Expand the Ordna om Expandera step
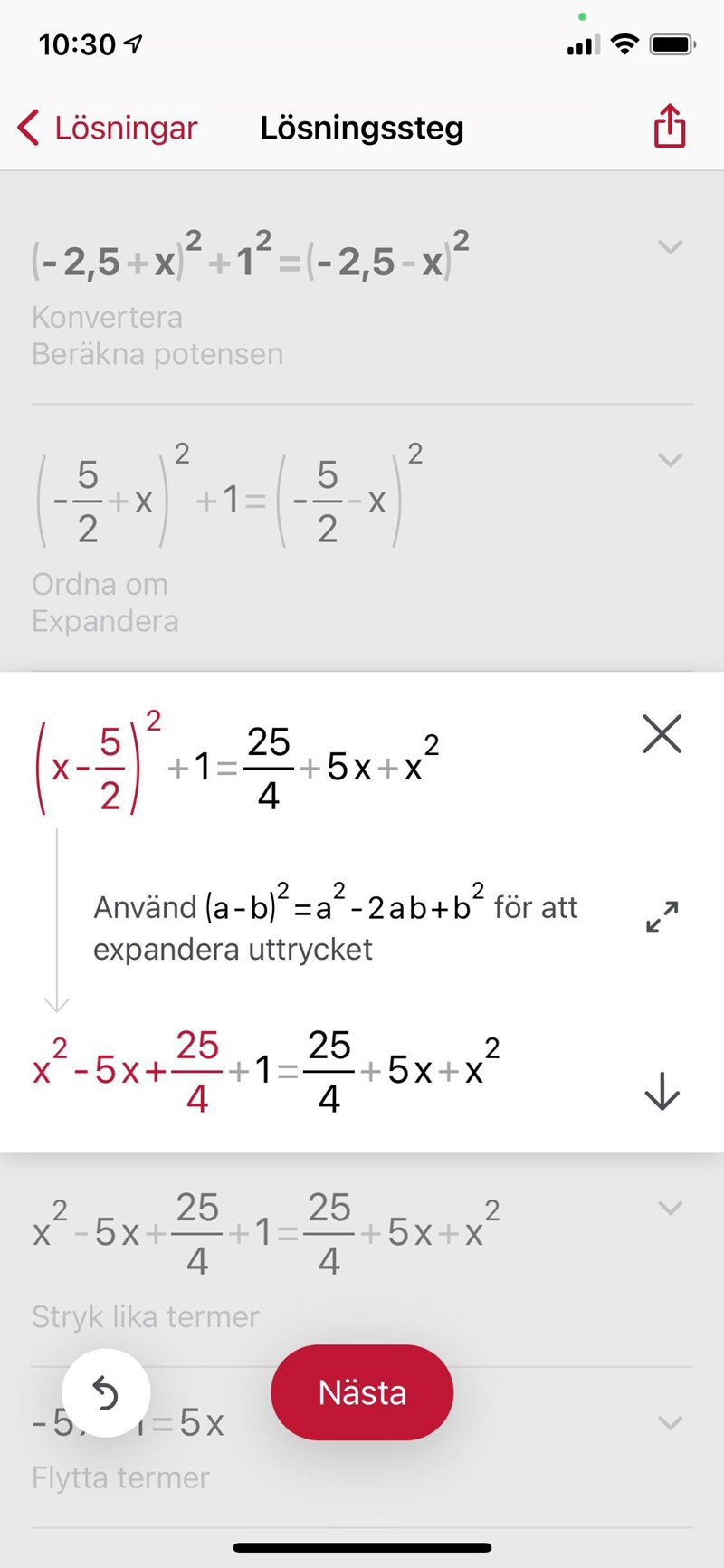The image size is (724, 1568). click(670, 459)
